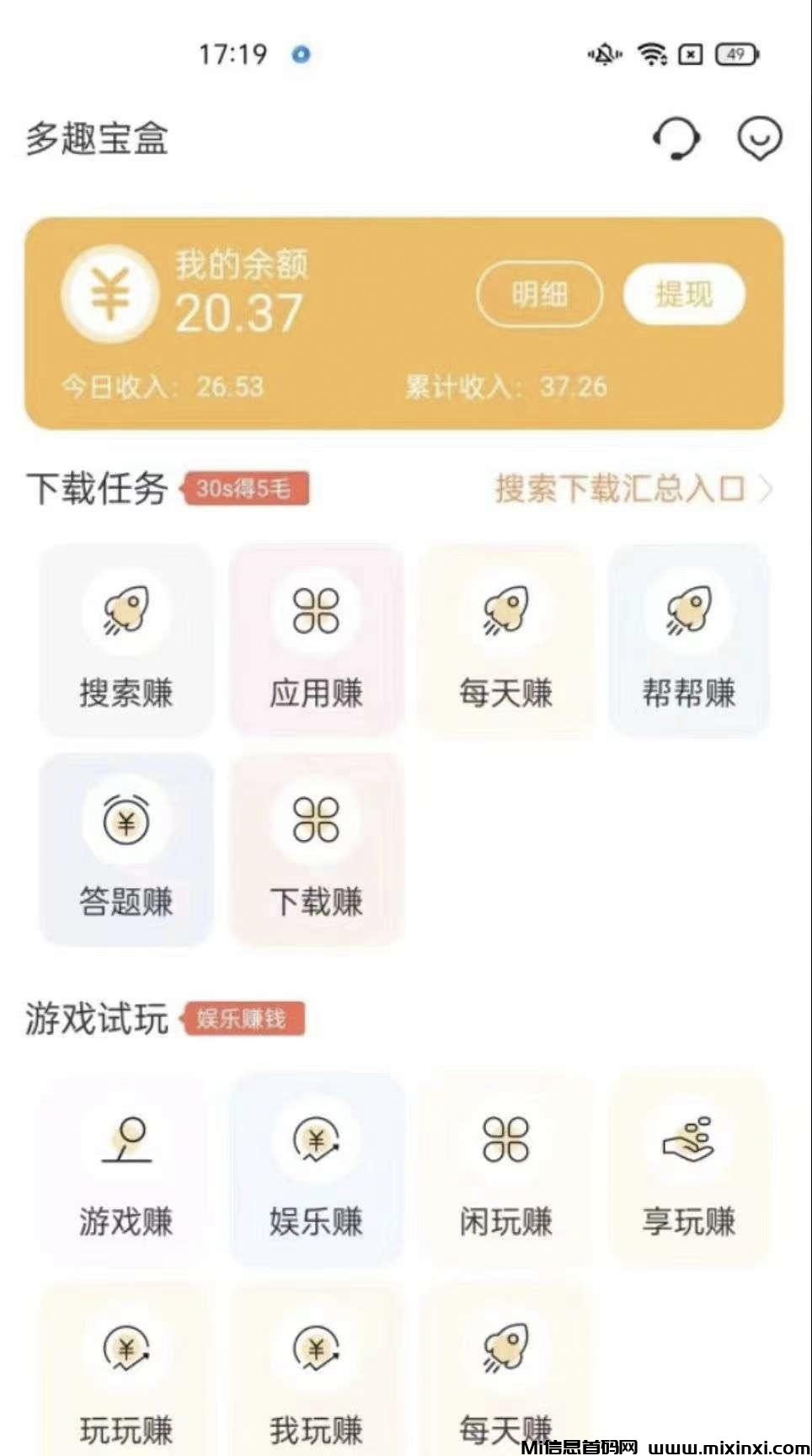
Task: Open 每天赚 under 下载任务
Action: click(505, 641)
